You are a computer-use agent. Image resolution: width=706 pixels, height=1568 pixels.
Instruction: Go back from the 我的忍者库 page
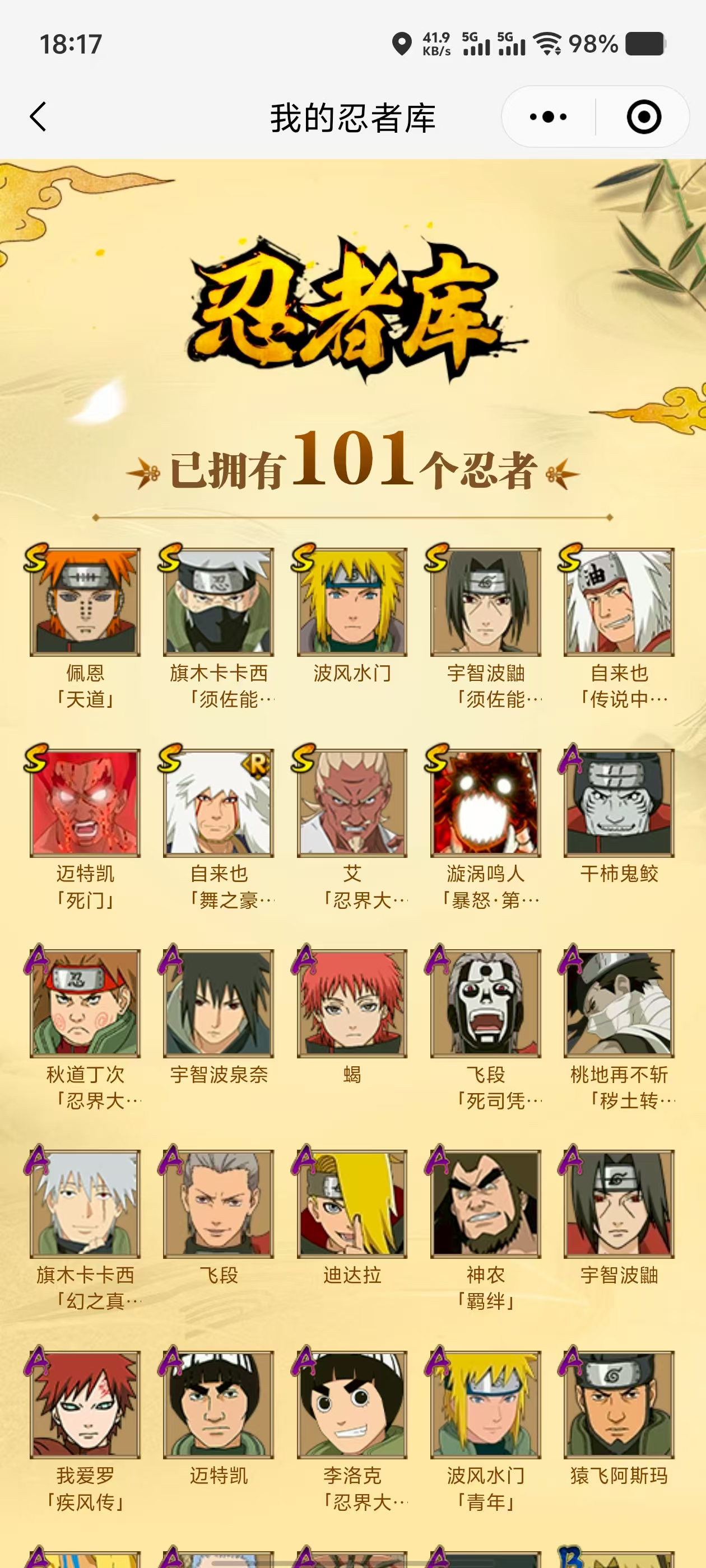(38, 116)
